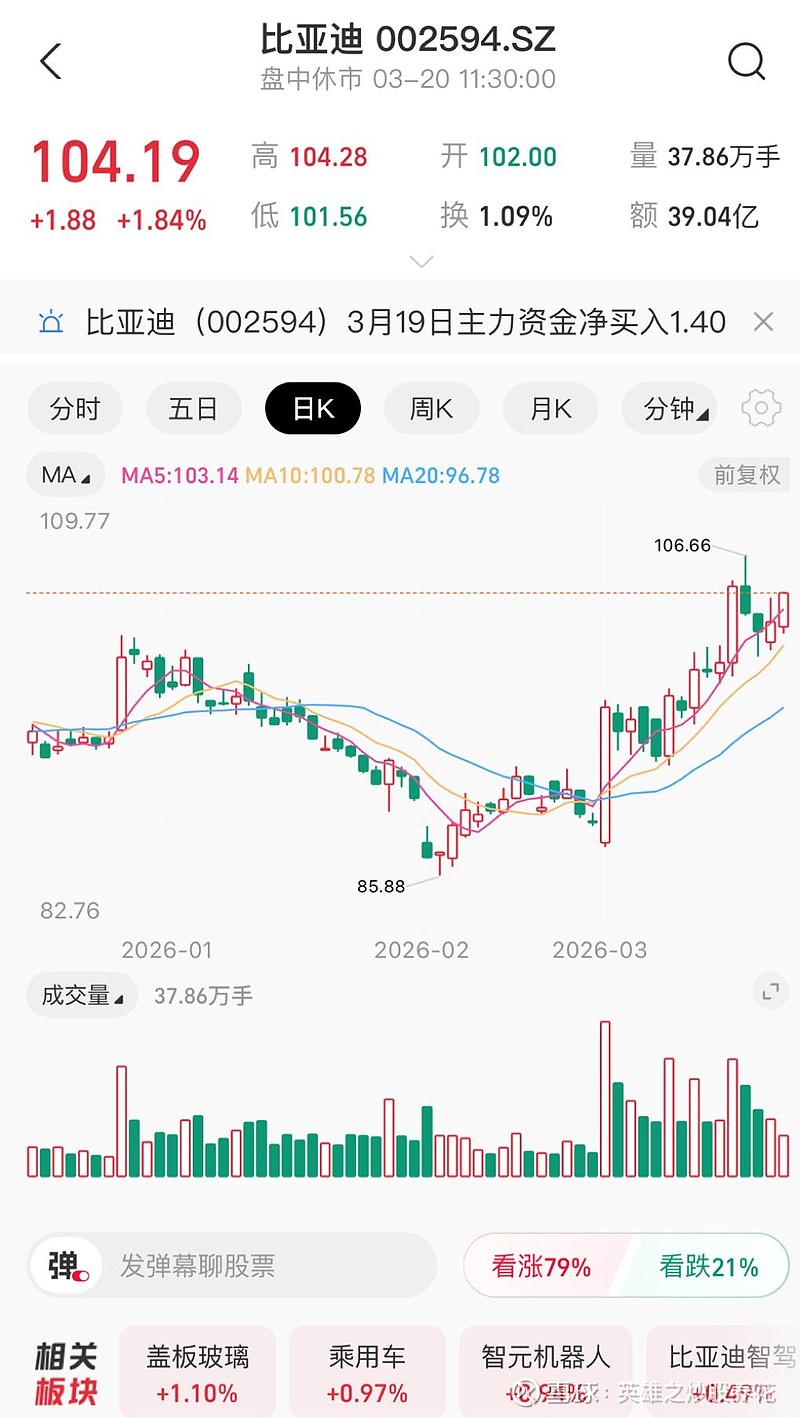The height and width of the screenshot is (1418, 800).
Task: Expand the chart to fullscreen
Action: (x=770, y=992)
